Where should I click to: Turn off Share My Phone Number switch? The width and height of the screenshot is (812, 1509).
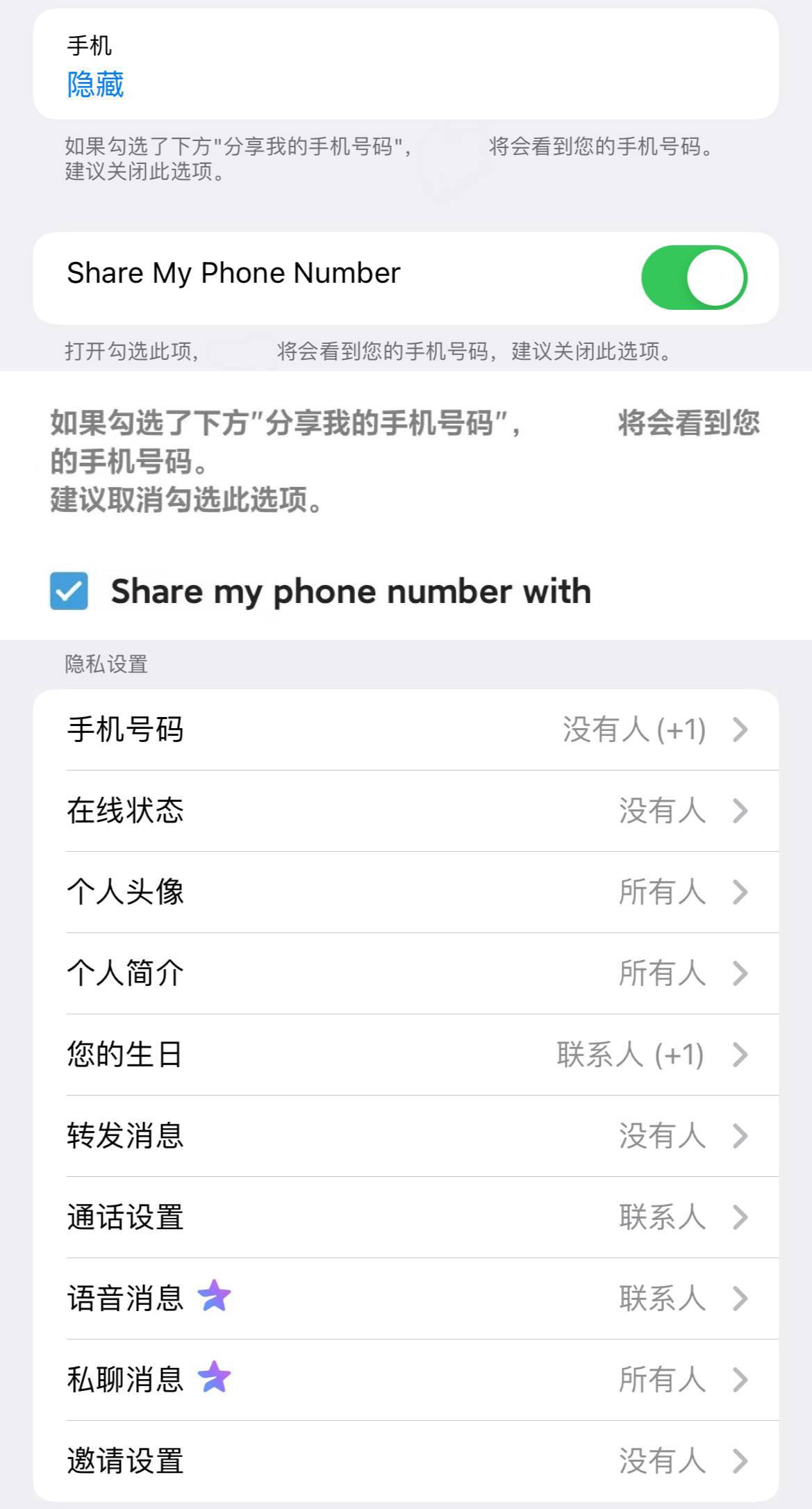pos(694,277)
